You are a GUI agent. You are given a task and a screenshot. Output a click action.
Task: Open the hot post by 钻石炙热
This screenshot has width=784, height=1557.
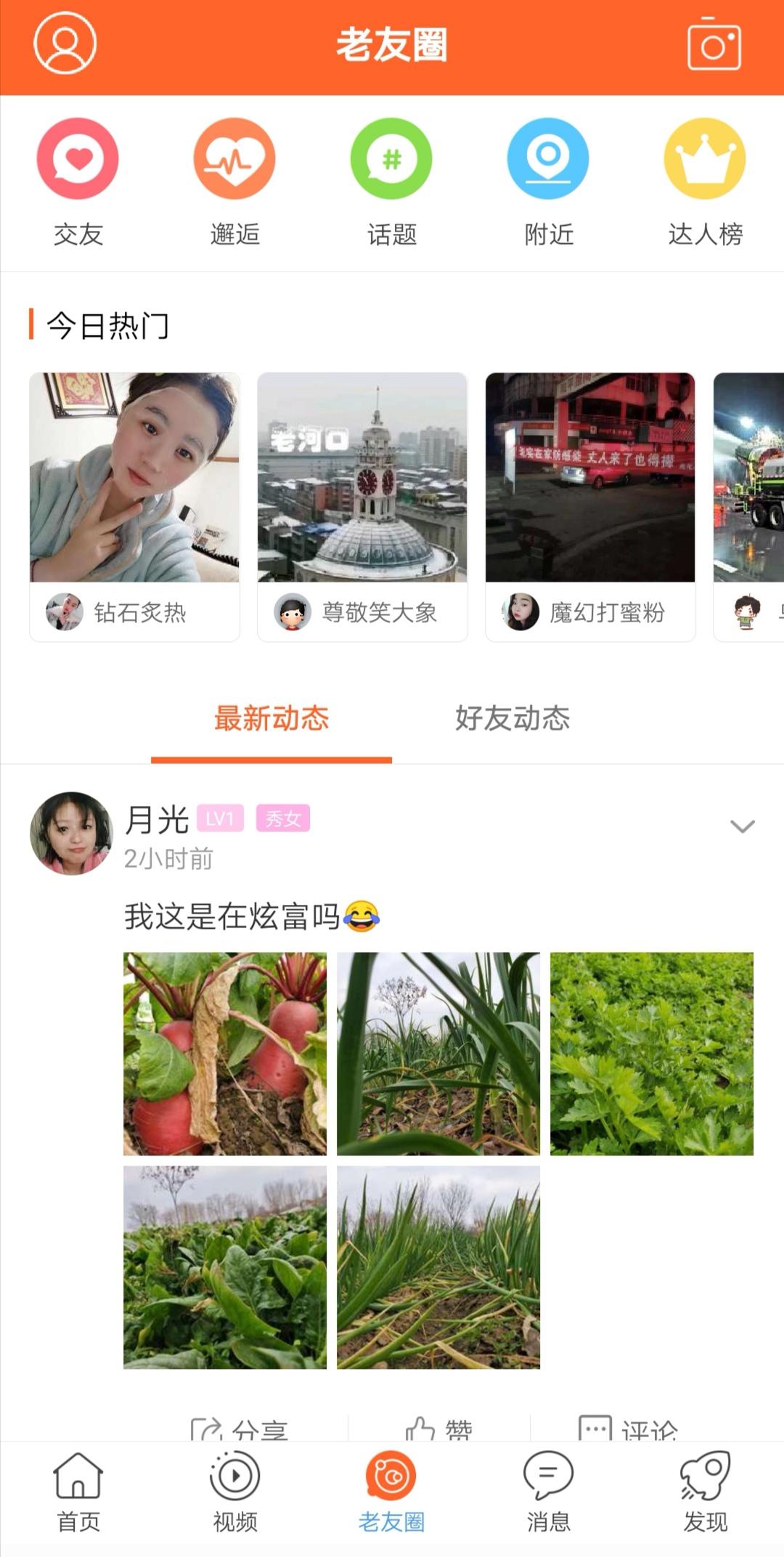click(134, 506)
